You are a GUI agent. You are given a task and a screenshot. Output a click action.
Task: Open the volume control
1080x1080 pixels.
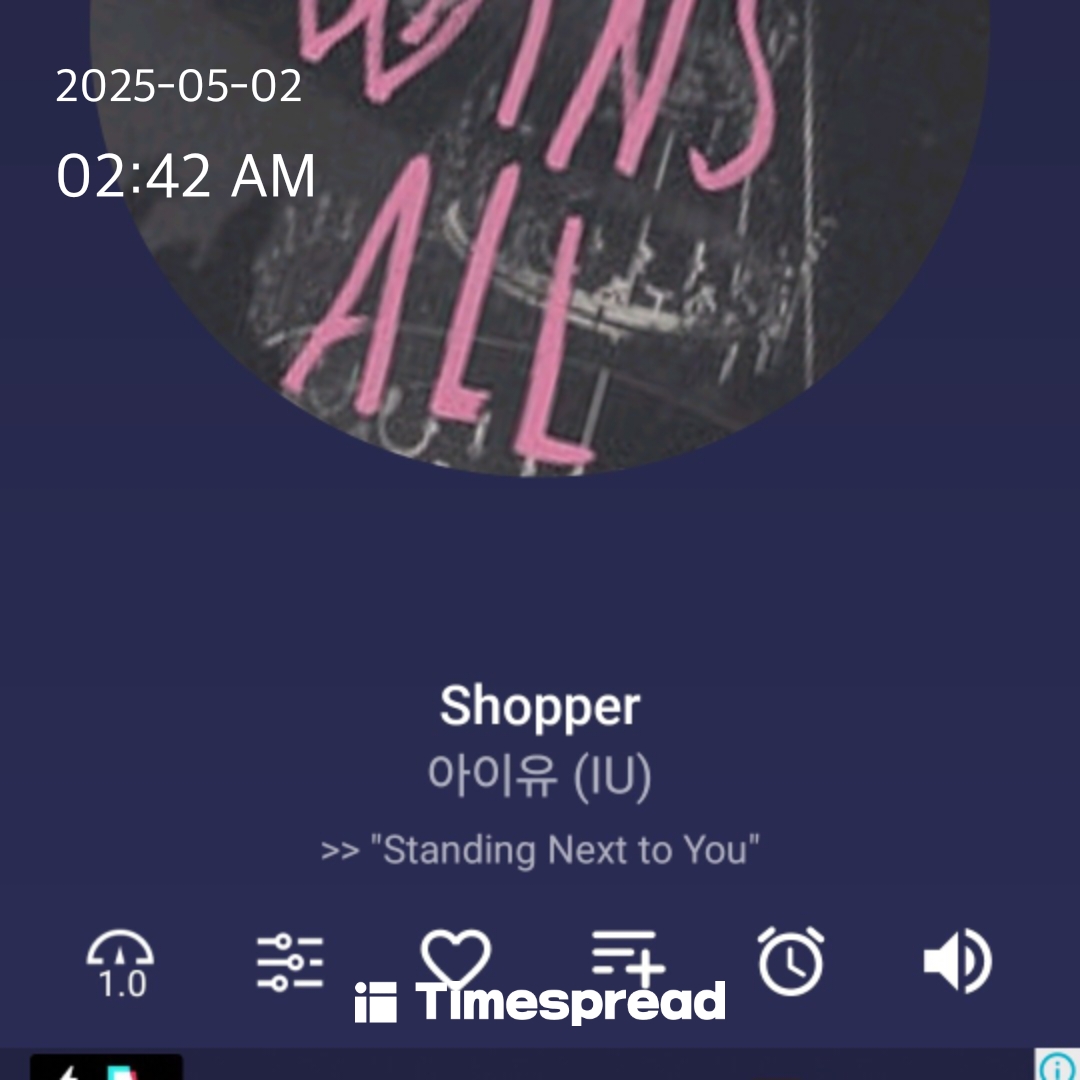[956, 962]
